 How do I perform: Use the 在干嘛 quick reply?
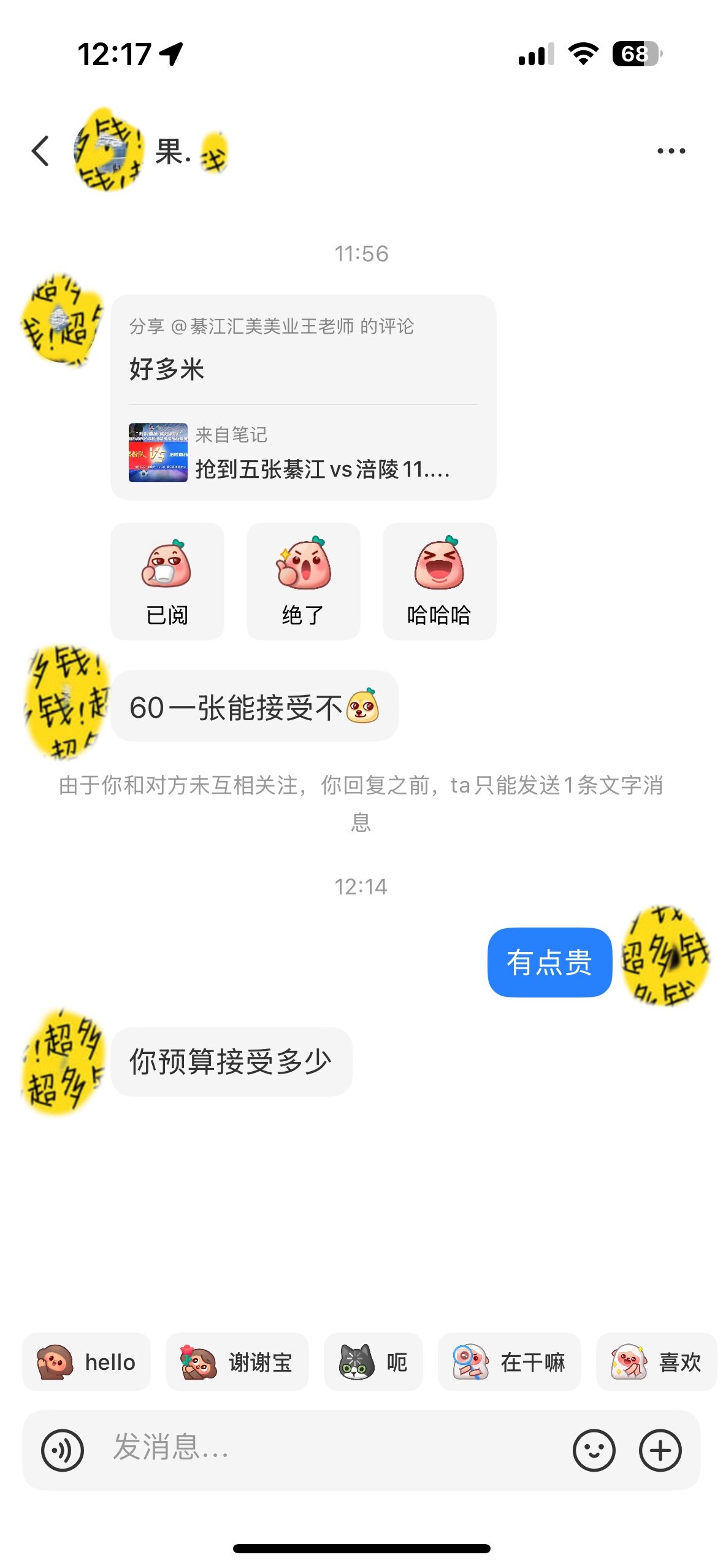coord(509,1362)
